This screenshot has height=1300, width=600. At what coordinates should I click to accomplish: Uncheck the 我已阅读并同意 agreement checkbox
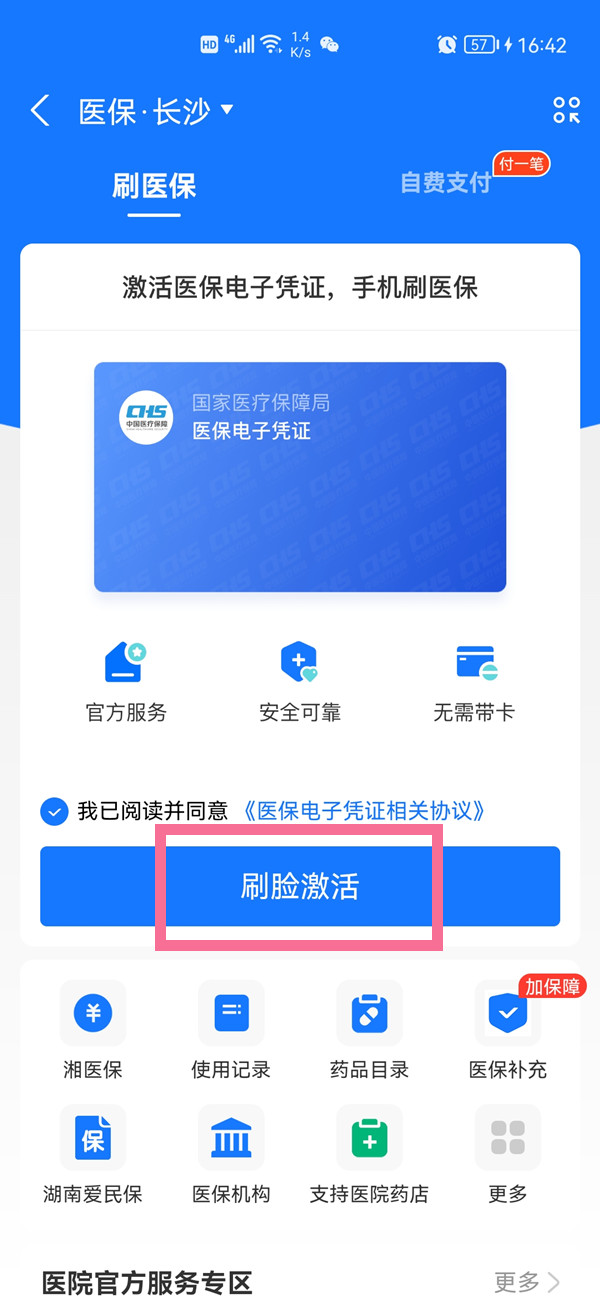tap(54, 811)
